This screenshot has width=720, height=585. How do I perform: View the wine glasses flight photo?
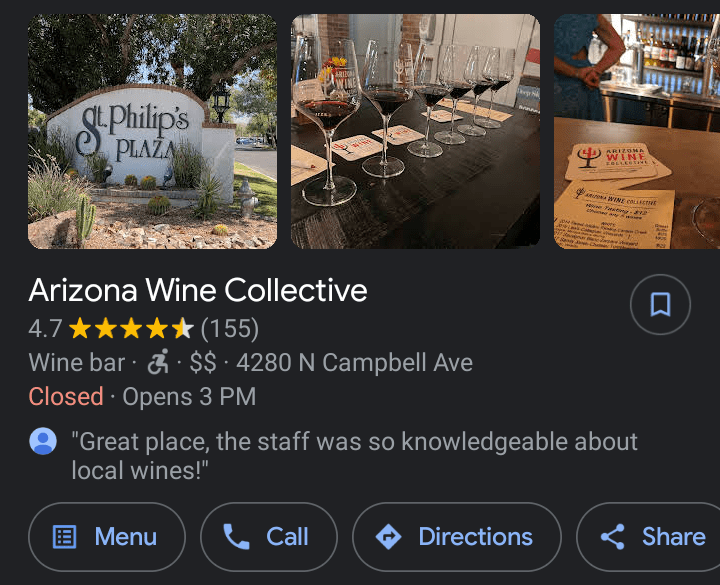tap(415, 131)
